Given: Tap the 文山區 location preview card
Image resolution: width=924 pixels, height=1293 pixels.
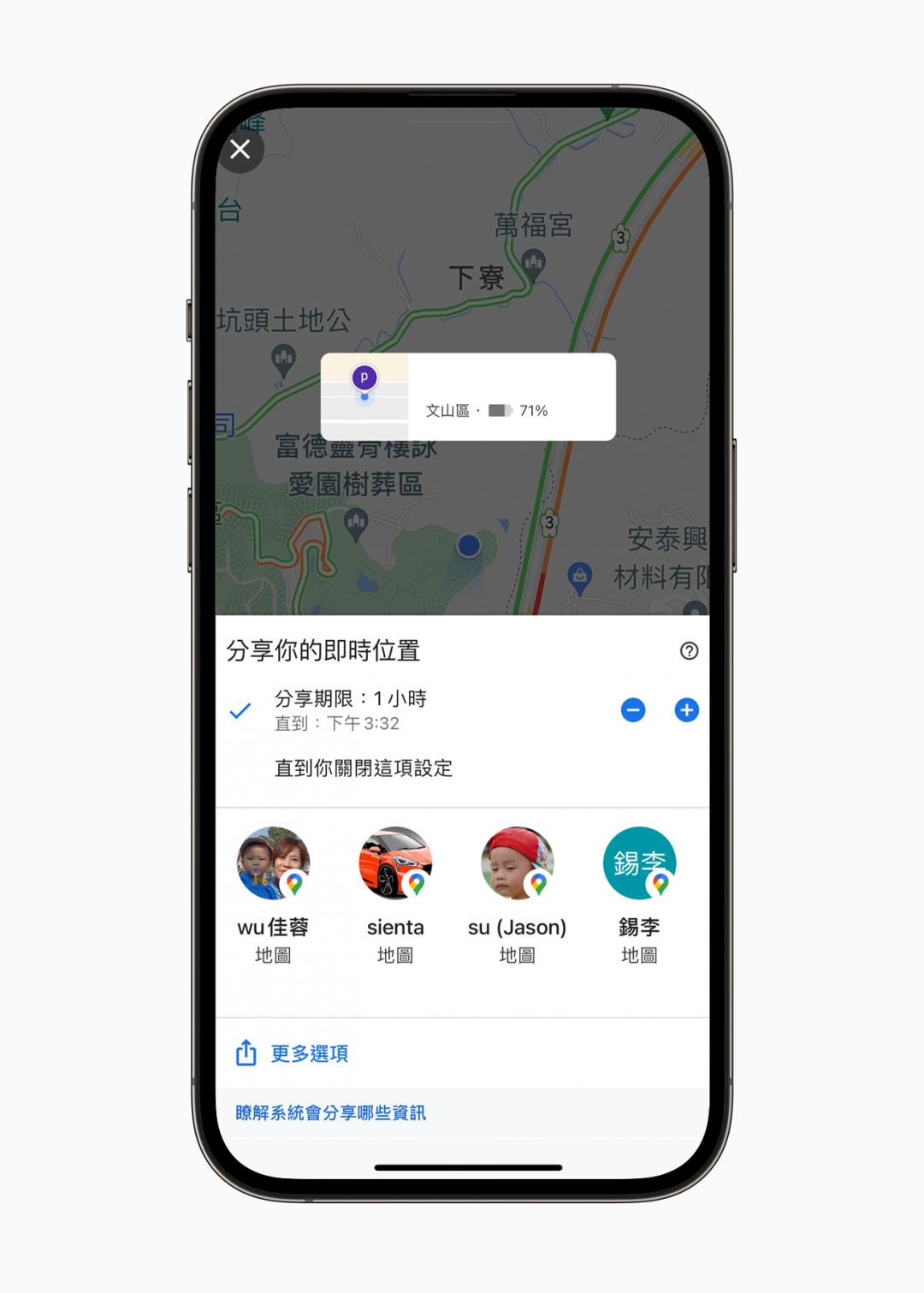Looking at the screenshot, I should (x=468, y=397).
